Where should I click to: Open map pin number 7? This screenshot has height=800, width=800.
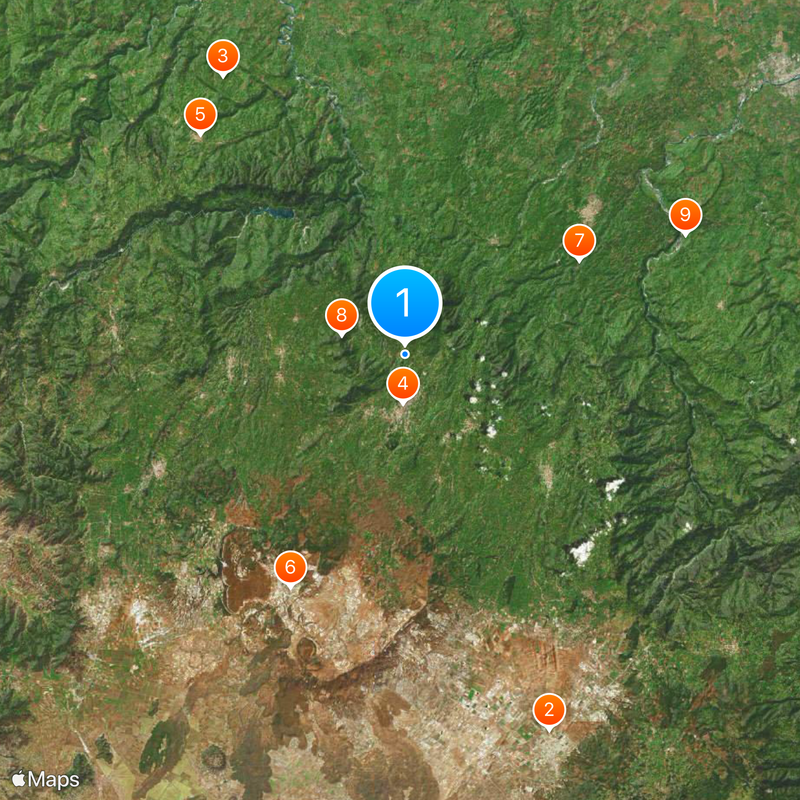pos(578,241)
